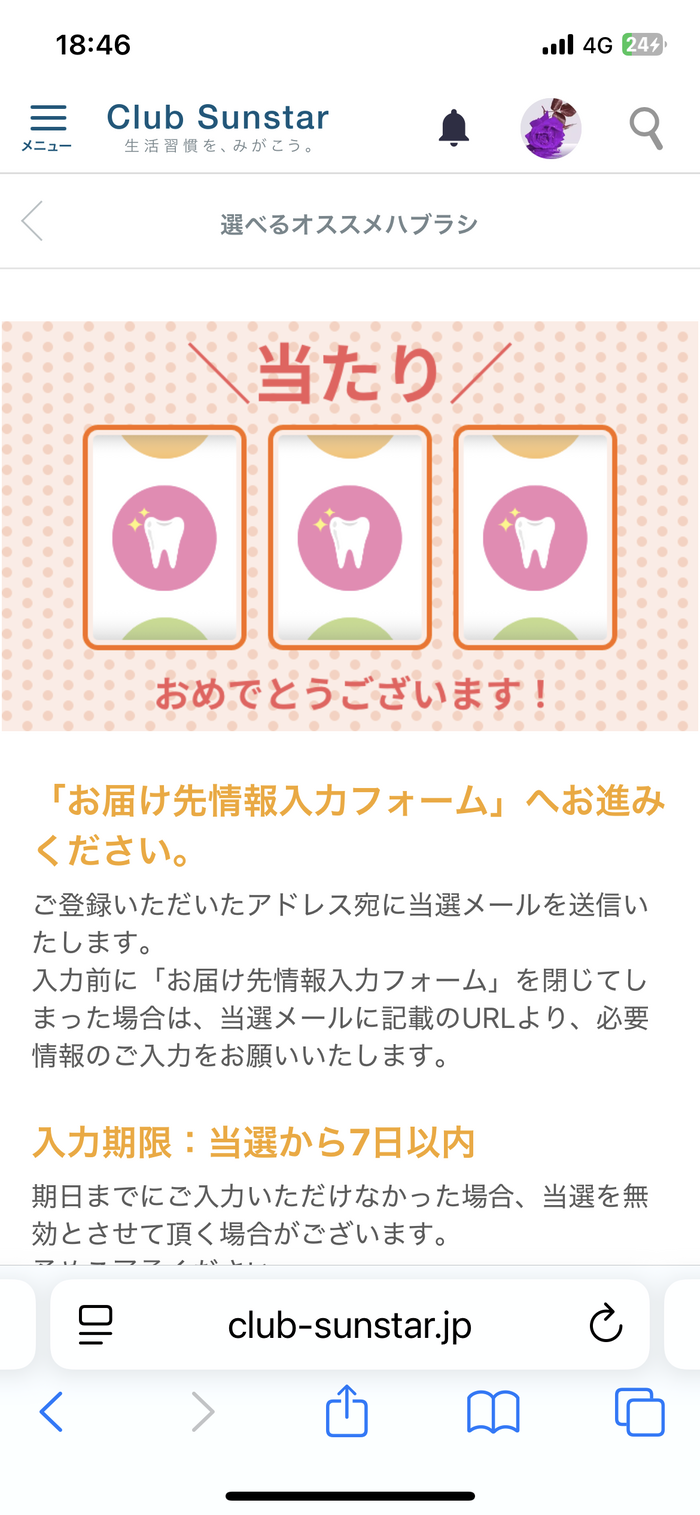Open the メニュー hamburger menu
Viewport: 700px width, 1515px height.
pyautogui.click(x=47, y=127)
